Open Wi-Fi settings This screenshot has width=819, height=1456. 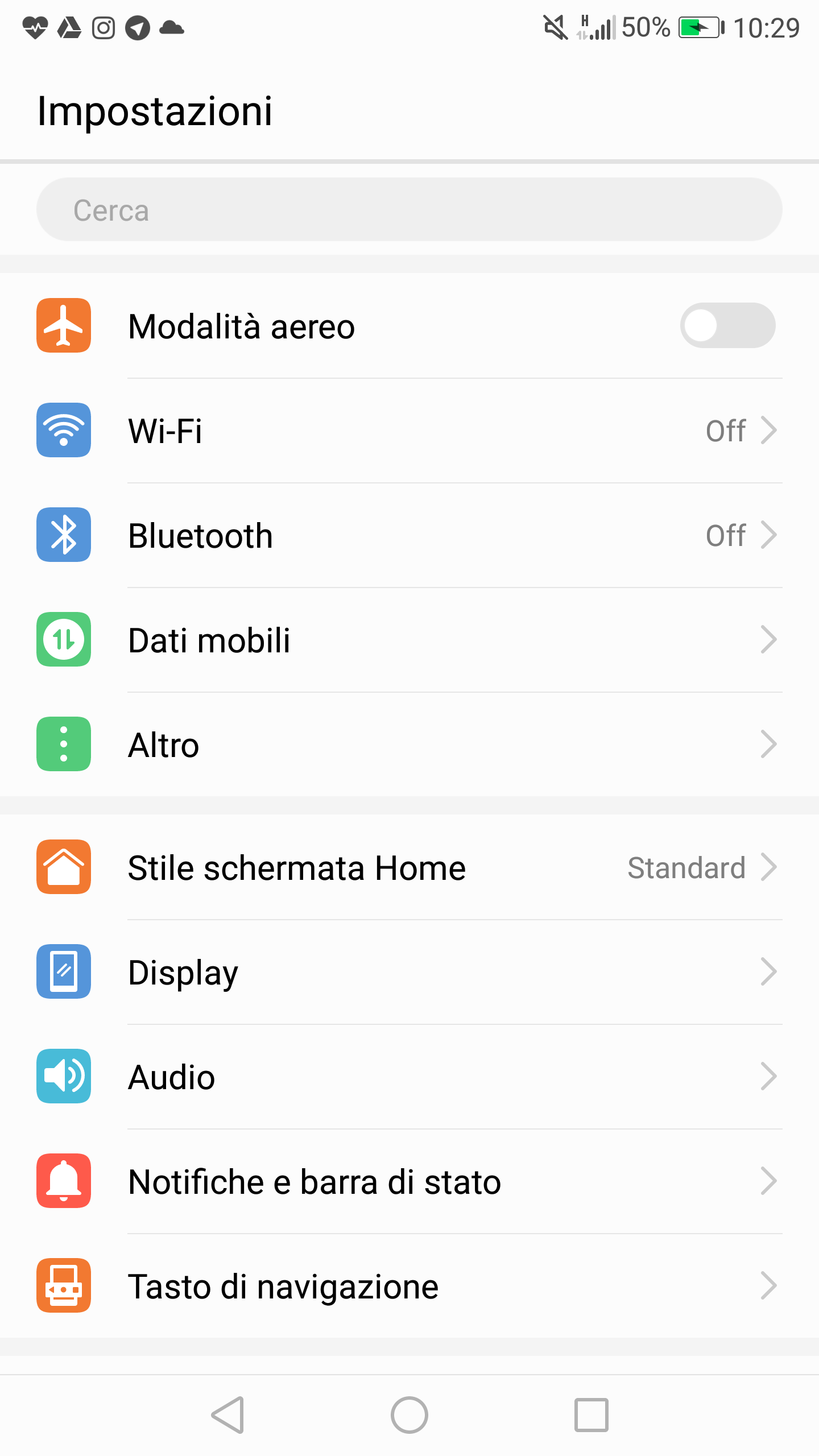(409, 431)
